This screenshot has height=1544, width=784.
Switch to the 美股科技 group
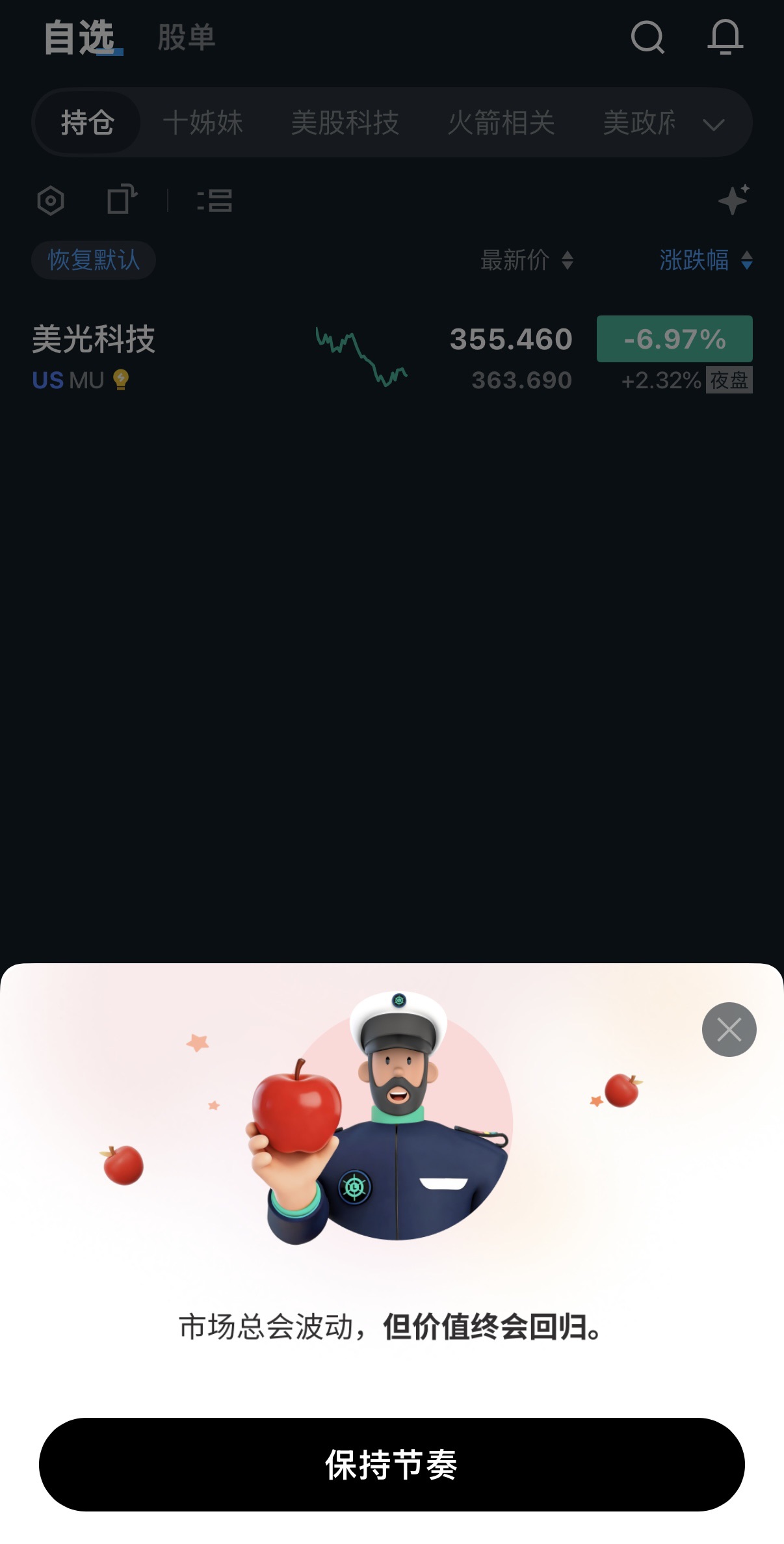345,122
